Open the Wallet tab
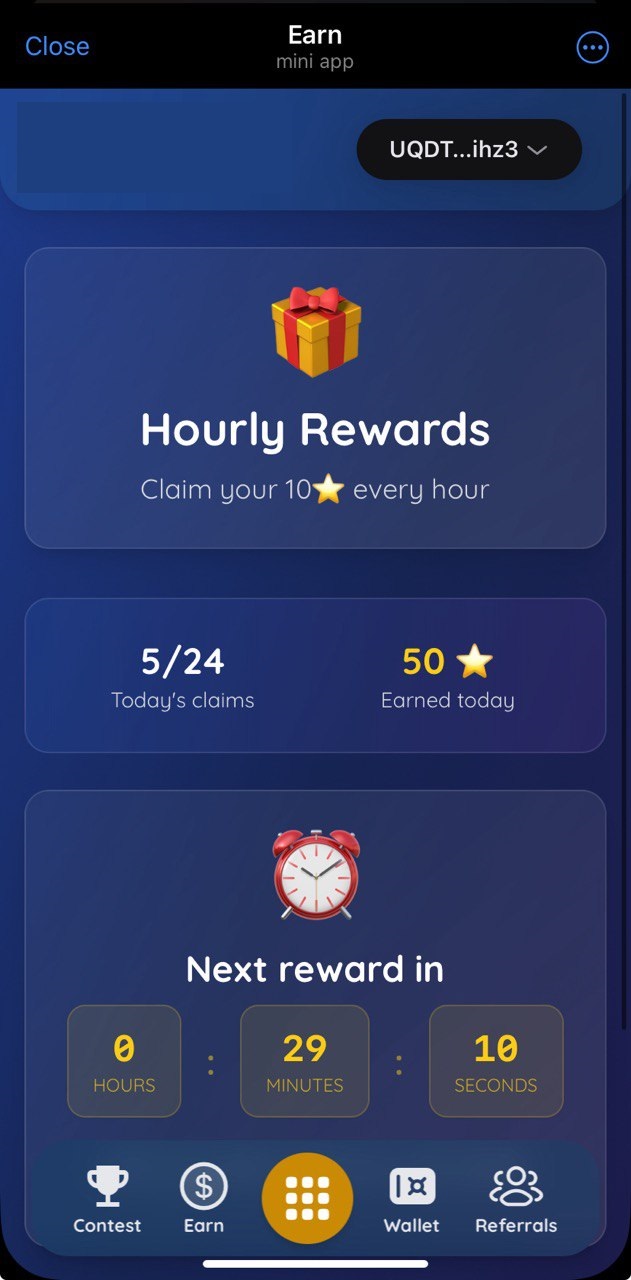 click(412, 1200)
